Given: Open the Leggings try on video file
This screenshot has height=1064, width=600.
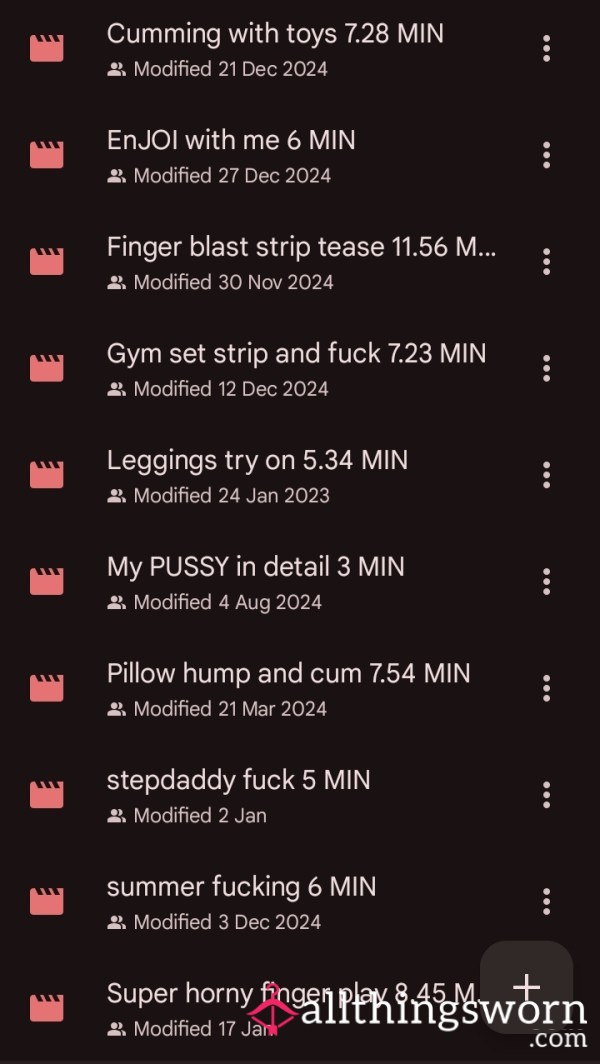Looking at the screenshot, I should (x=257, y=461).
